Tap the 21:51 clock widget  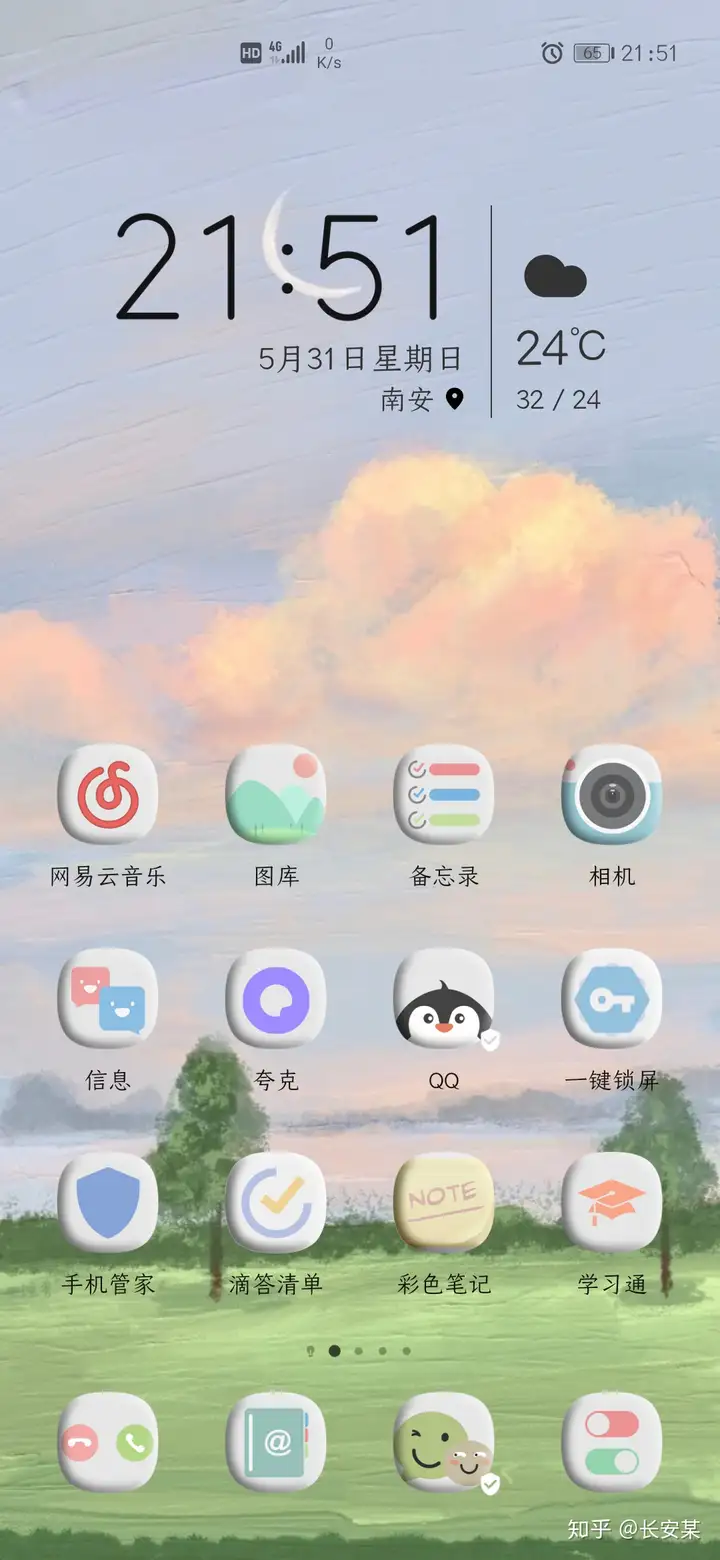click(x=282, y=268)
